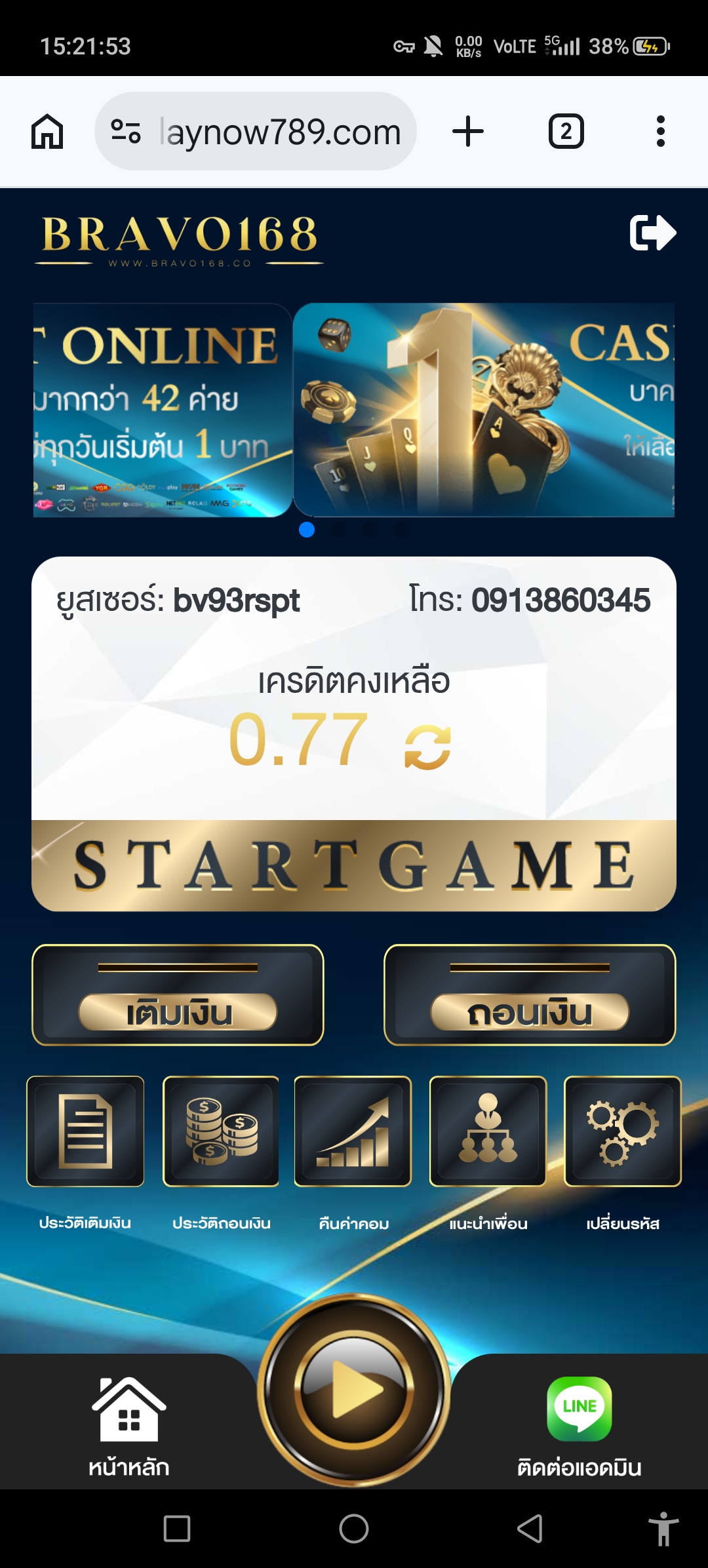Screen dimensions: 708x1568
Task: Tap the gold play button
Action: pyautogui.click(x=354, y=1390)
